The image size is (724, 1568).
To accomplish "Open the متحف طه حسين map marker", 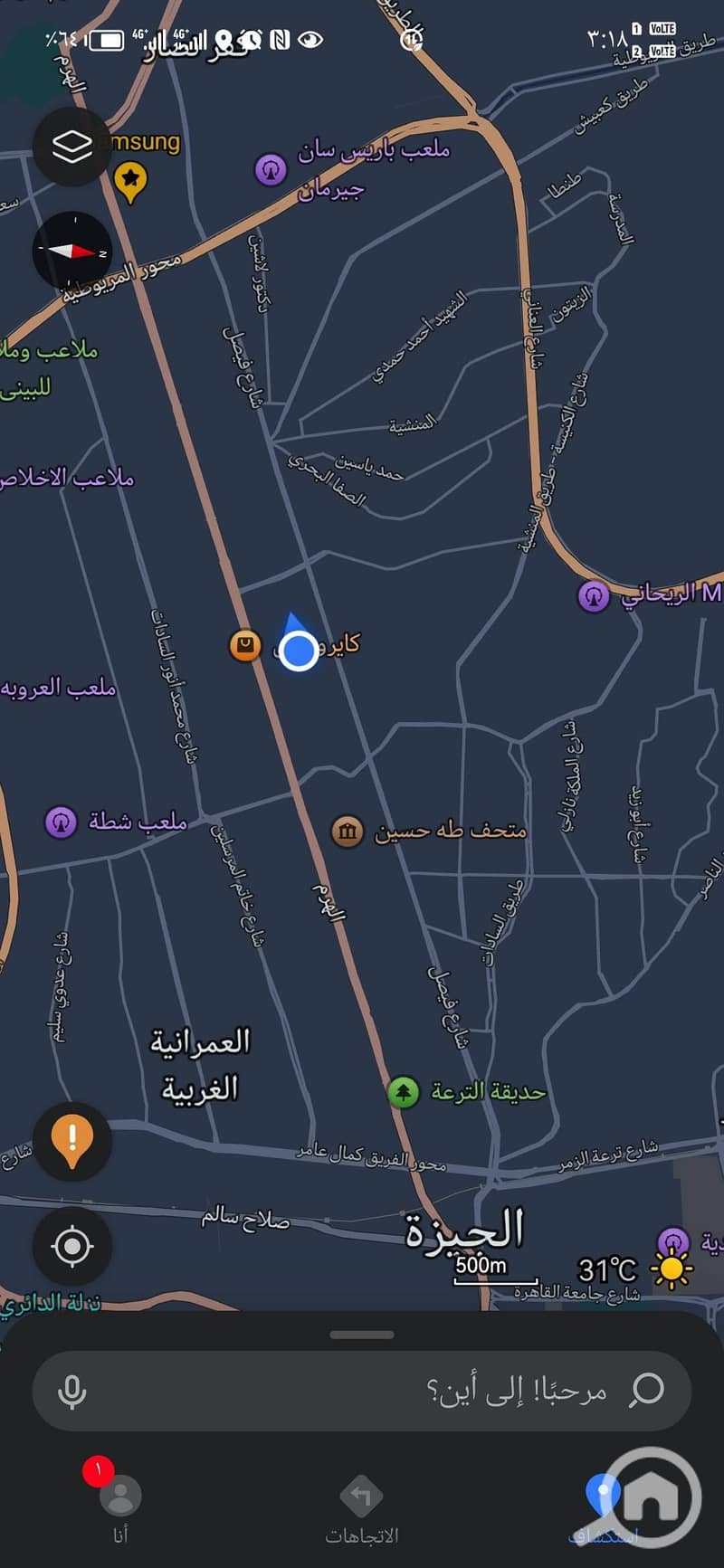I will point(347,831).
